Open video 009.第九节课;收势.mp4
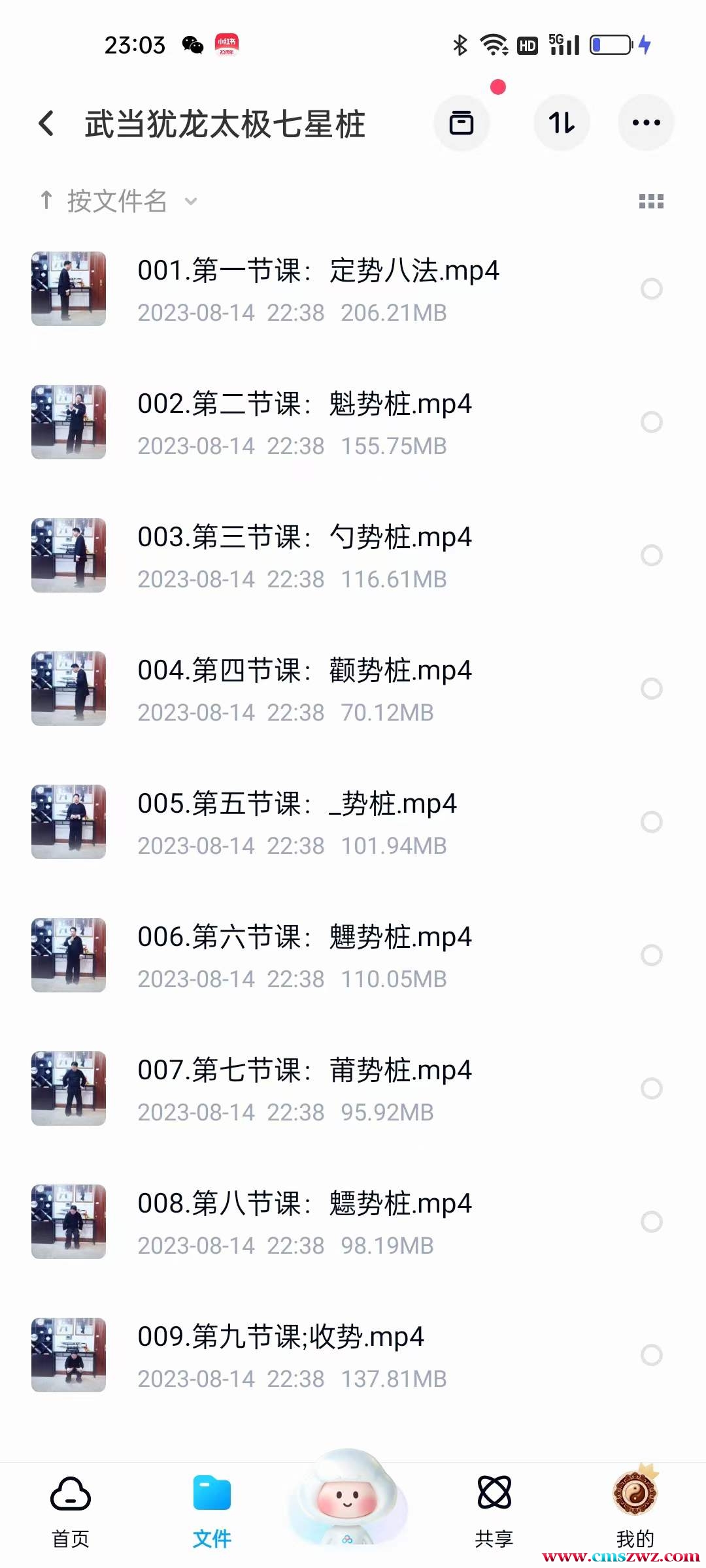The height and width of the screenshot is (1568, 706). pos(281,1355)
